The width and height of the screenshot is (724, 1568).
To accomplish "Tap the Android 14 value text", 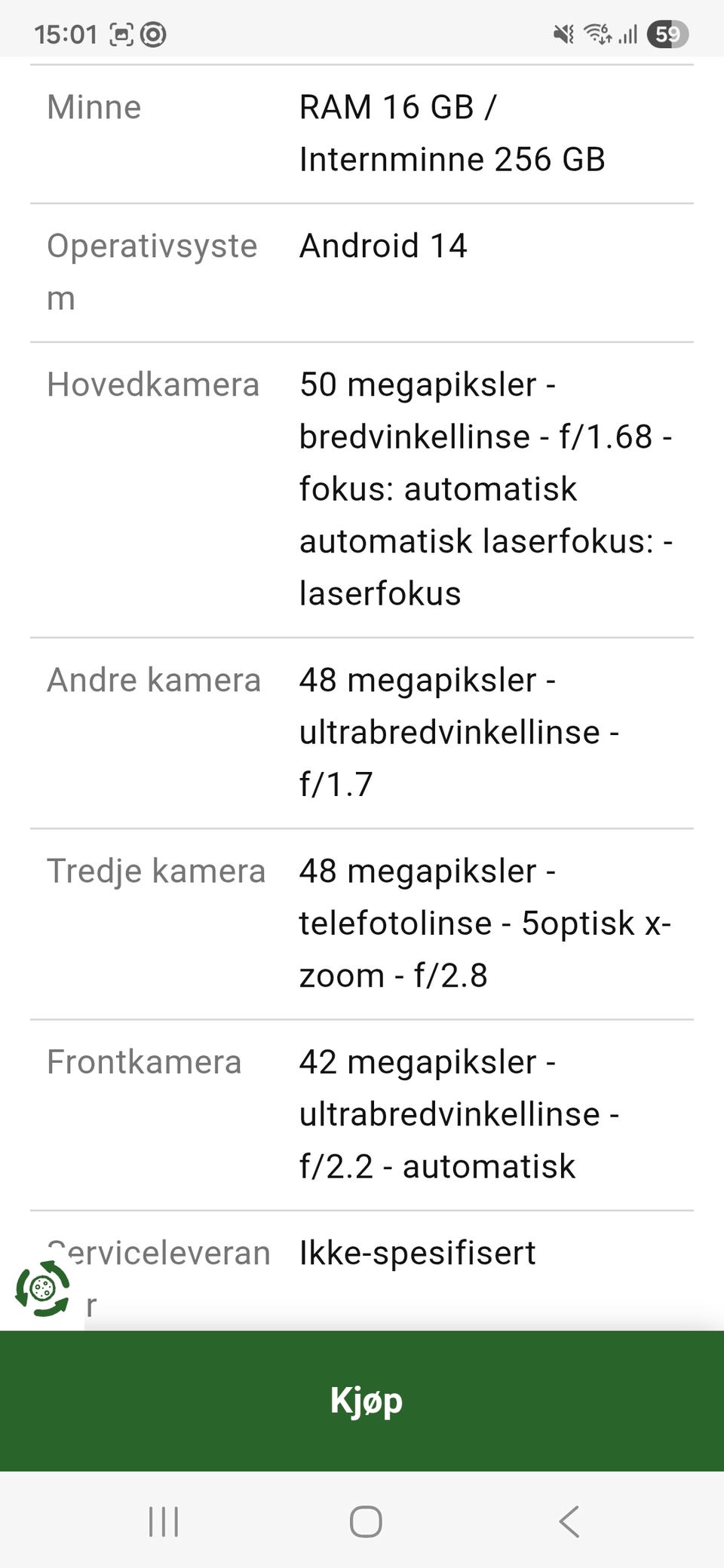I will pos(383,246).
